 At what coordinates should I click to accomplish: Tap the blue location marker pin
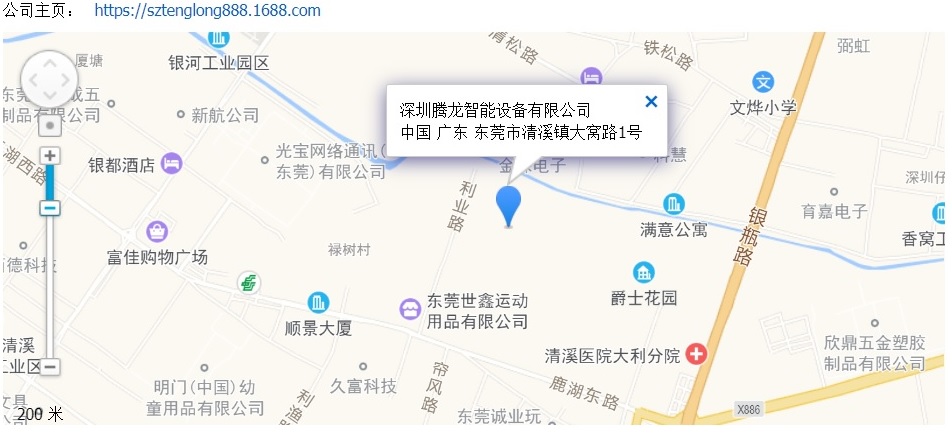pos(509,204)
